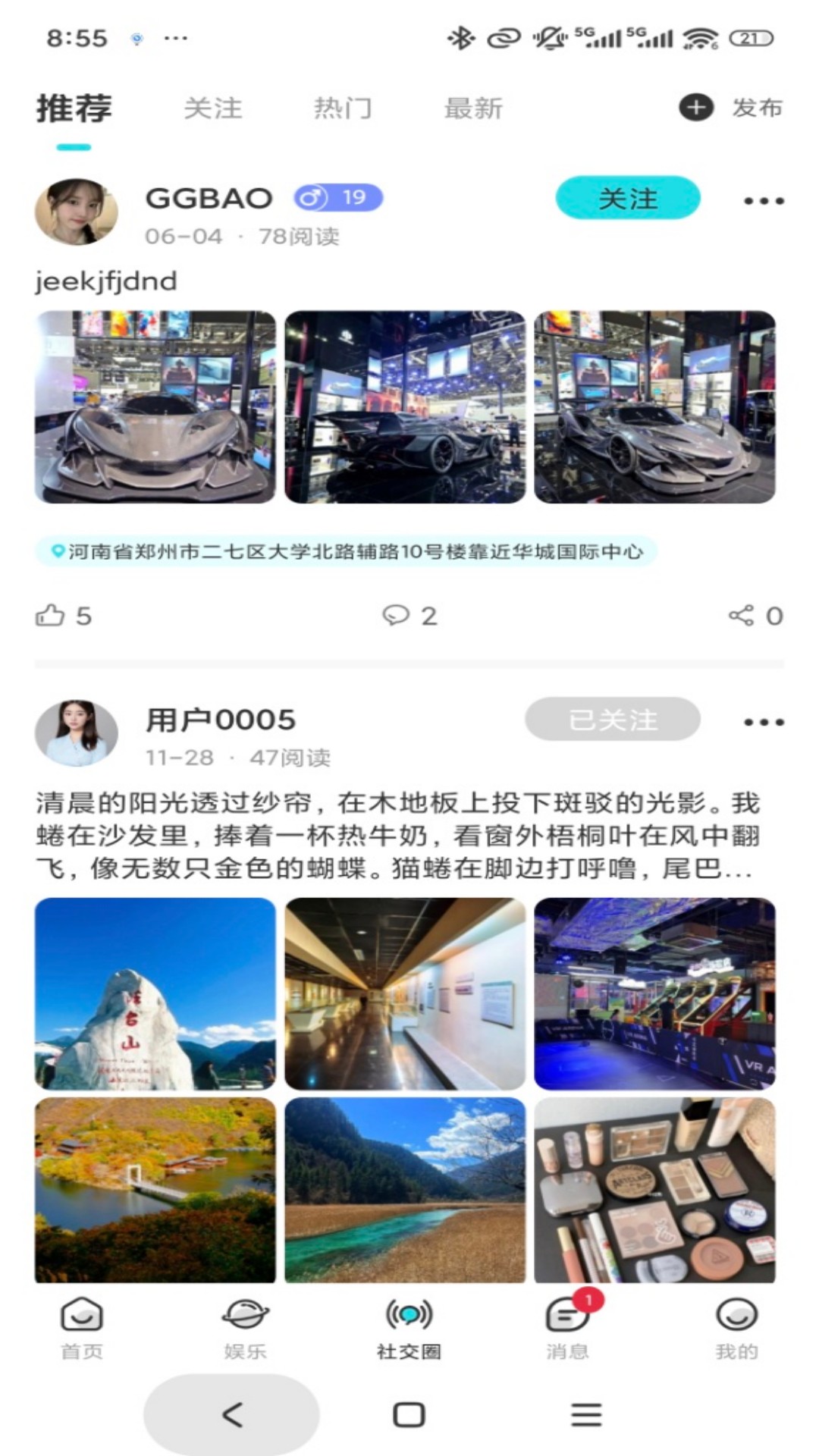The height and width of the screenshot is (1456, 819).
Task: Open GGBAO's profile via username
Action: tap(210, 196)
